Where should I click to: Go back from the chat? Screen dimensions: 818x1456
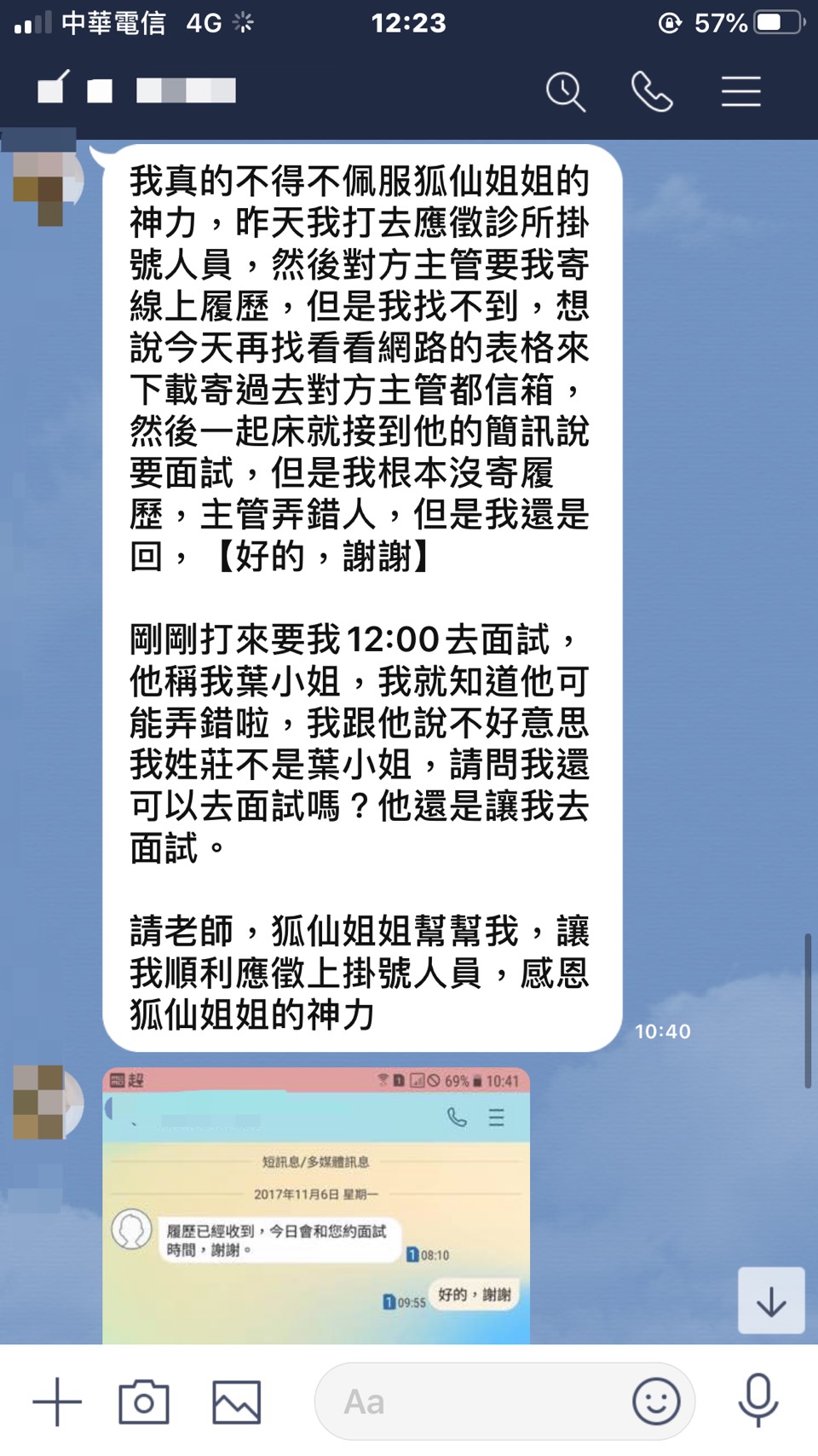click(x=53, y=90)
